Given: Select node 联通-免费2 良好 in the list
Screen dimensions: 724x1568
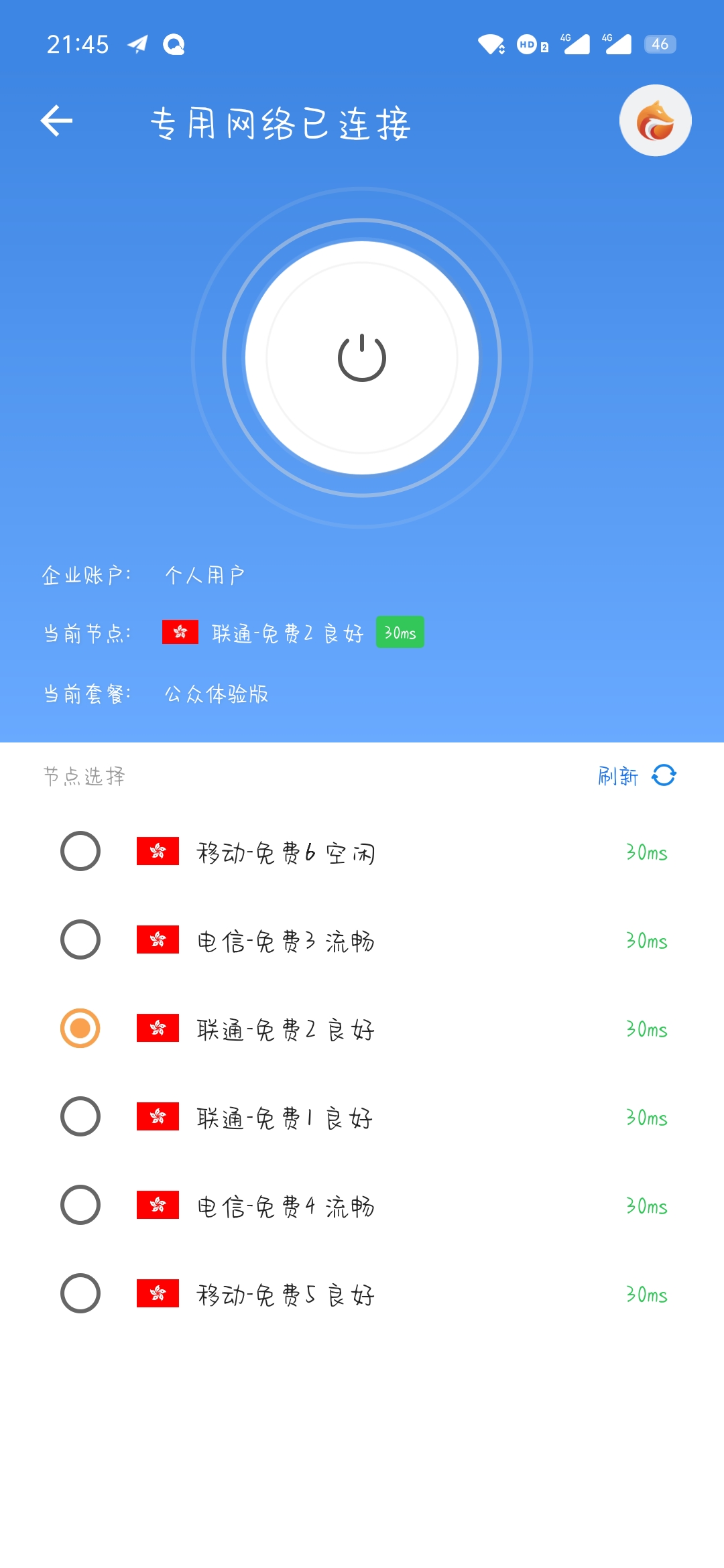Looking at the screenshot, I should click(x=80, y=1029).
